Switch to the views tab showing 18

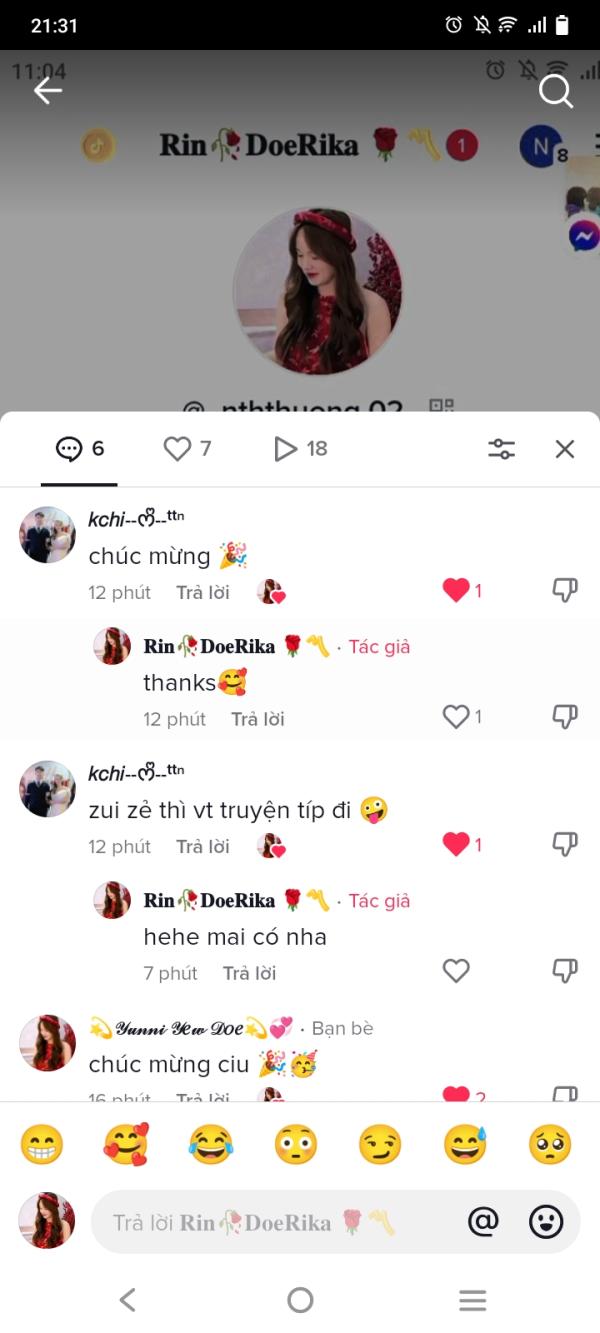[301, 449]
